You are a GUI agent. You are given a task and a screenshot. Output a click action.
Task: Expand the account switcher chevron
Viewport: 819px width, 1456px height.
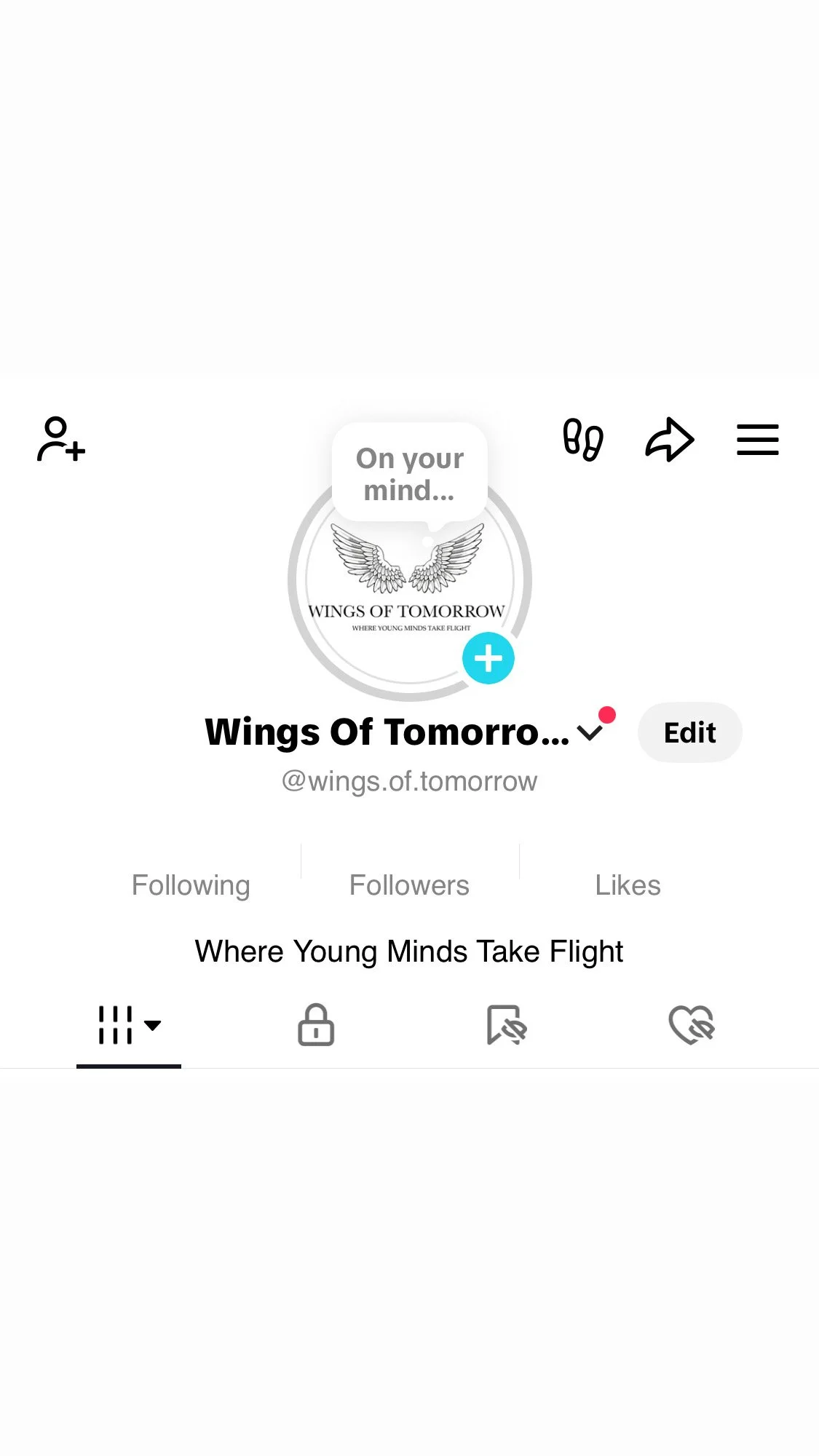(590, 732)
